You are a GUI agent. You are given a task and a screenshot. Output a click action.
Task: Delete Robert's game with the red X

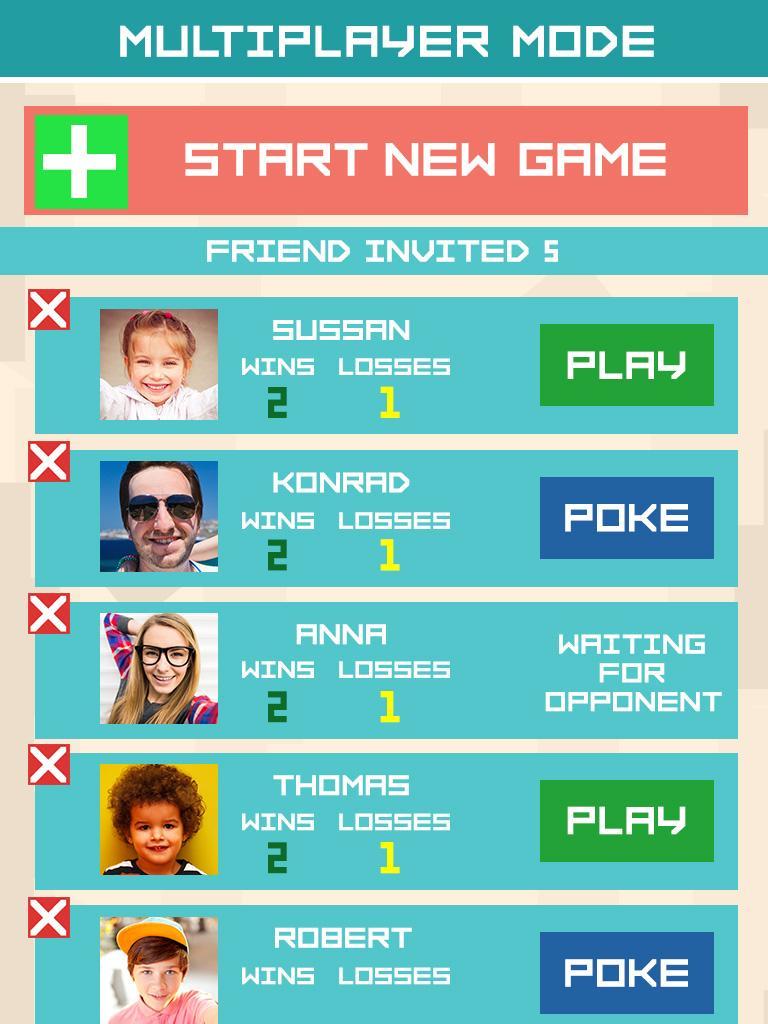[48, 918]
